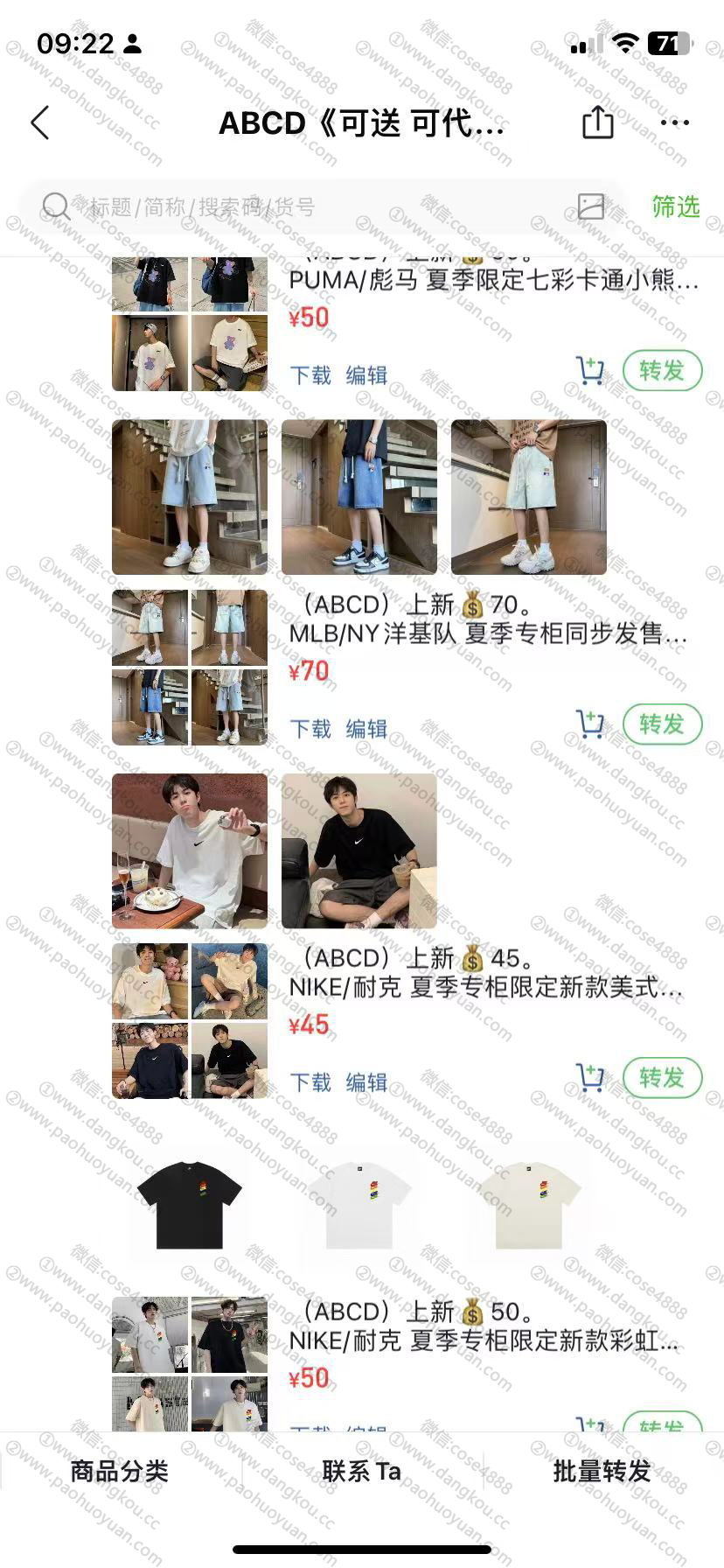The height and width of the screenshot is (1568, 724).
Task: Edit the PUMA ¥50 listing
Action: coord(366,375)
